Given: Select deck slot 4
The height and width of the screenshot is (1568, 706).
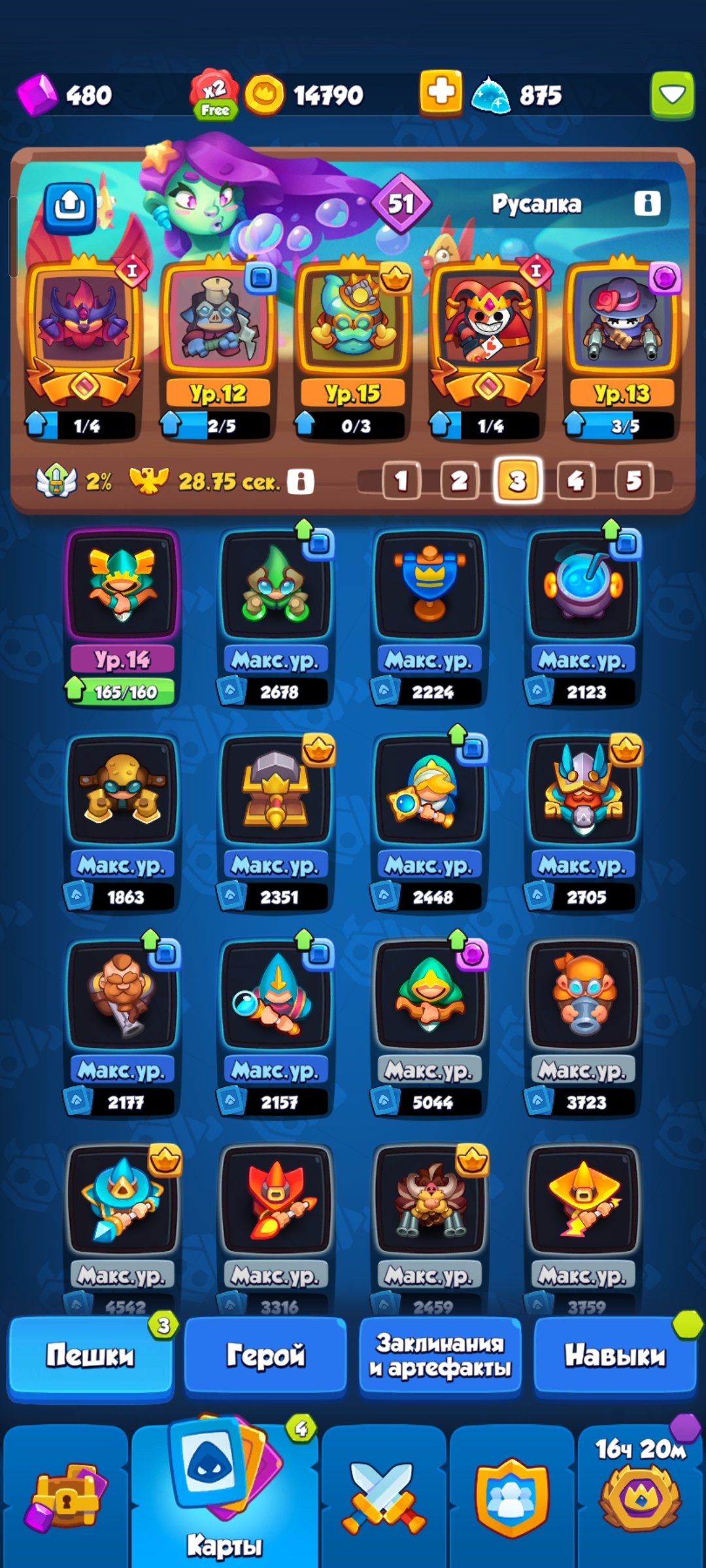Looking at the screenshot, I should click(575, 482).
